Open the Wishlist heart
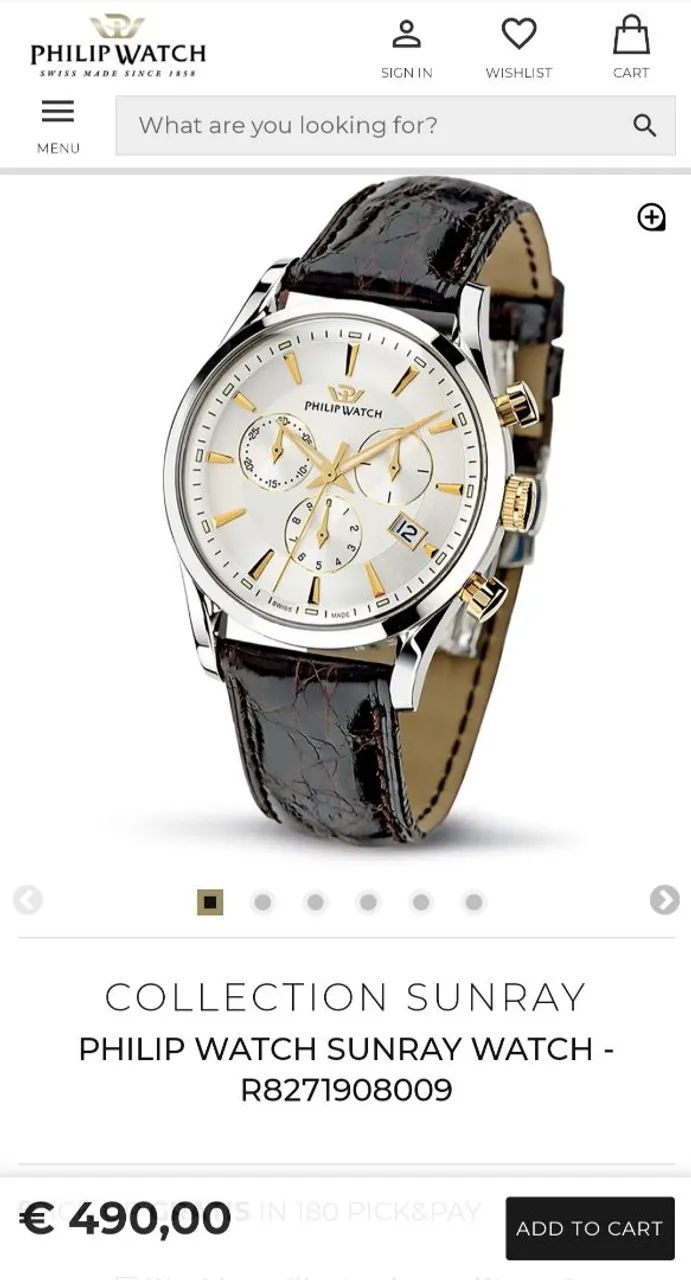This screenshot has width=691, height=1280. pyautogui.click(x=518, y=47)
